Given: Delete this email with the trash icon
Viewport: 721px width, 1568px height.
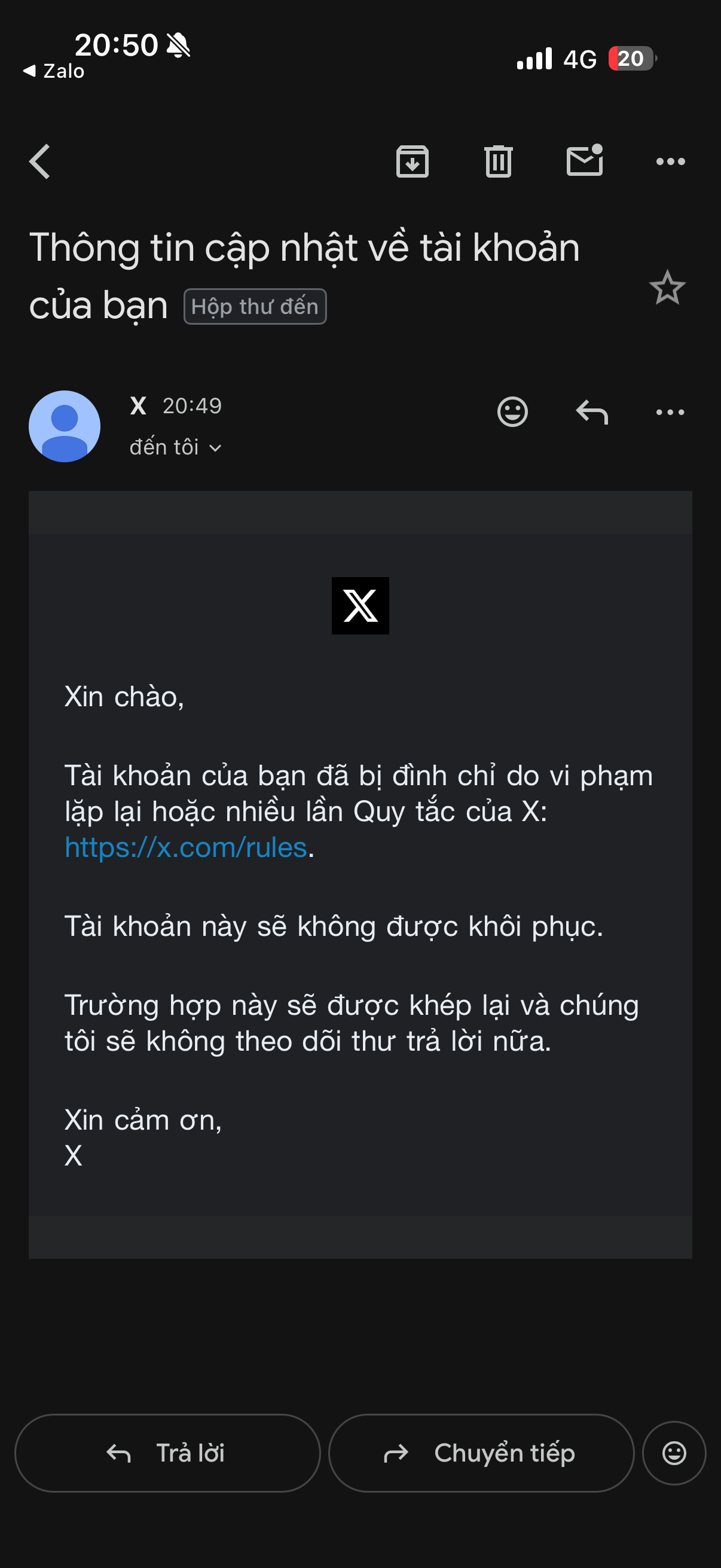Looking at the screenshot, I should 499,162.
